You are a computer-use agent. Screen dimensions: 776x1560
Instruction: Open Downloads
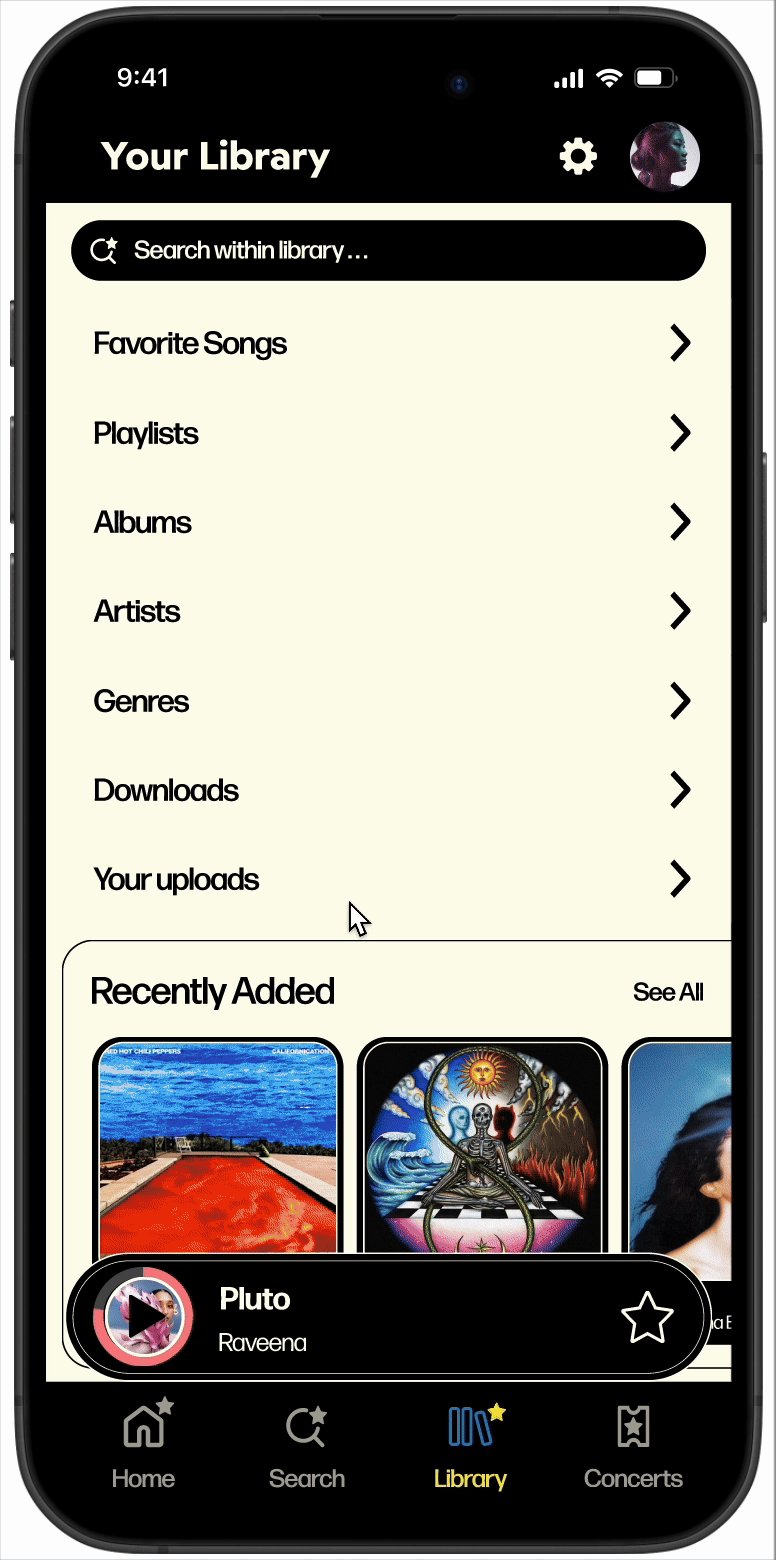(388, 790)
